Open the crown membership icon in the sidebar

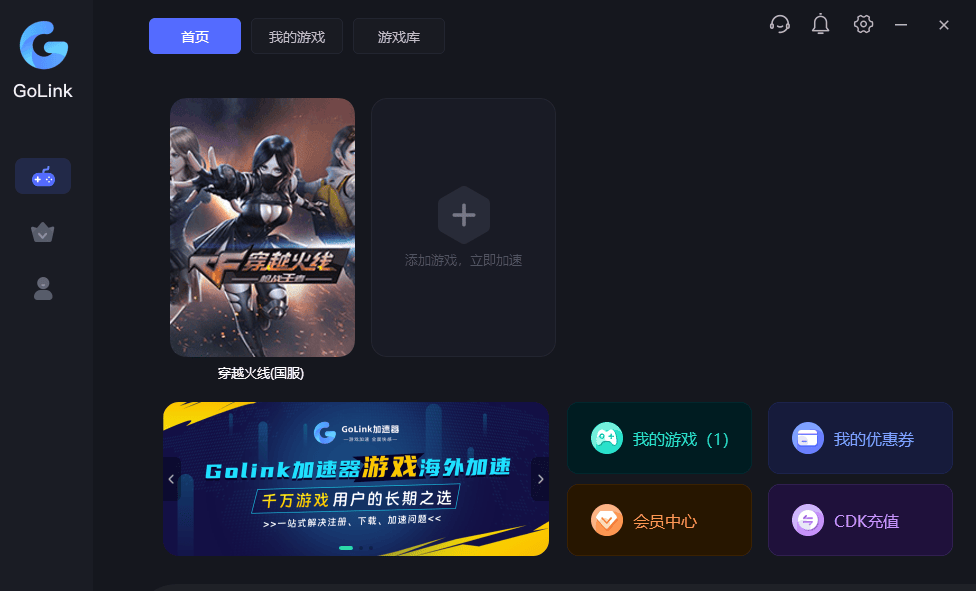pyautogui.click(x=43, y=233)
